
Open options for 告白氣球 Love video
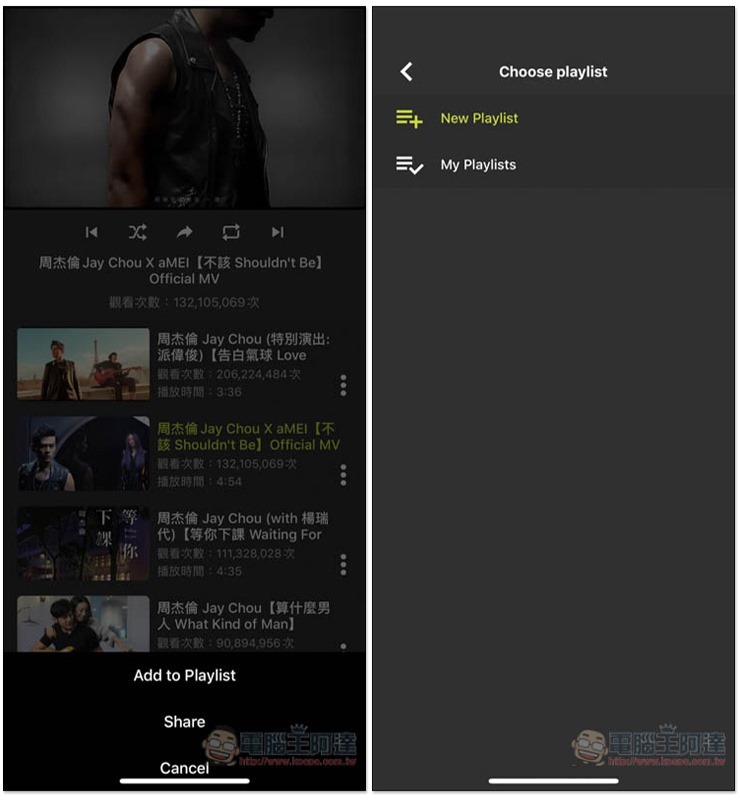343,385
